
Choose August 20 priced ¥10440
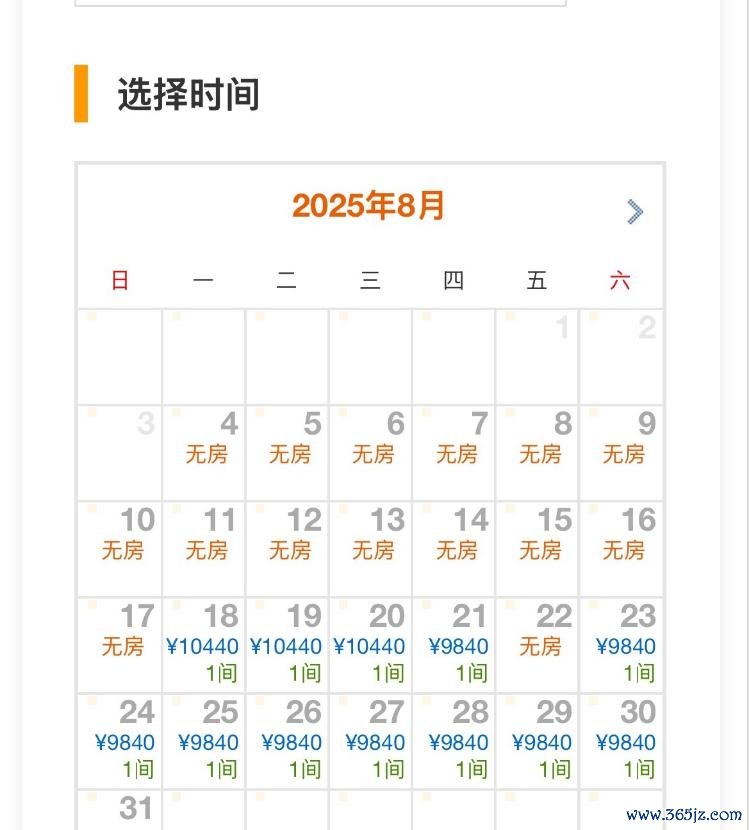pyautogui.click(x=370, y=645)
